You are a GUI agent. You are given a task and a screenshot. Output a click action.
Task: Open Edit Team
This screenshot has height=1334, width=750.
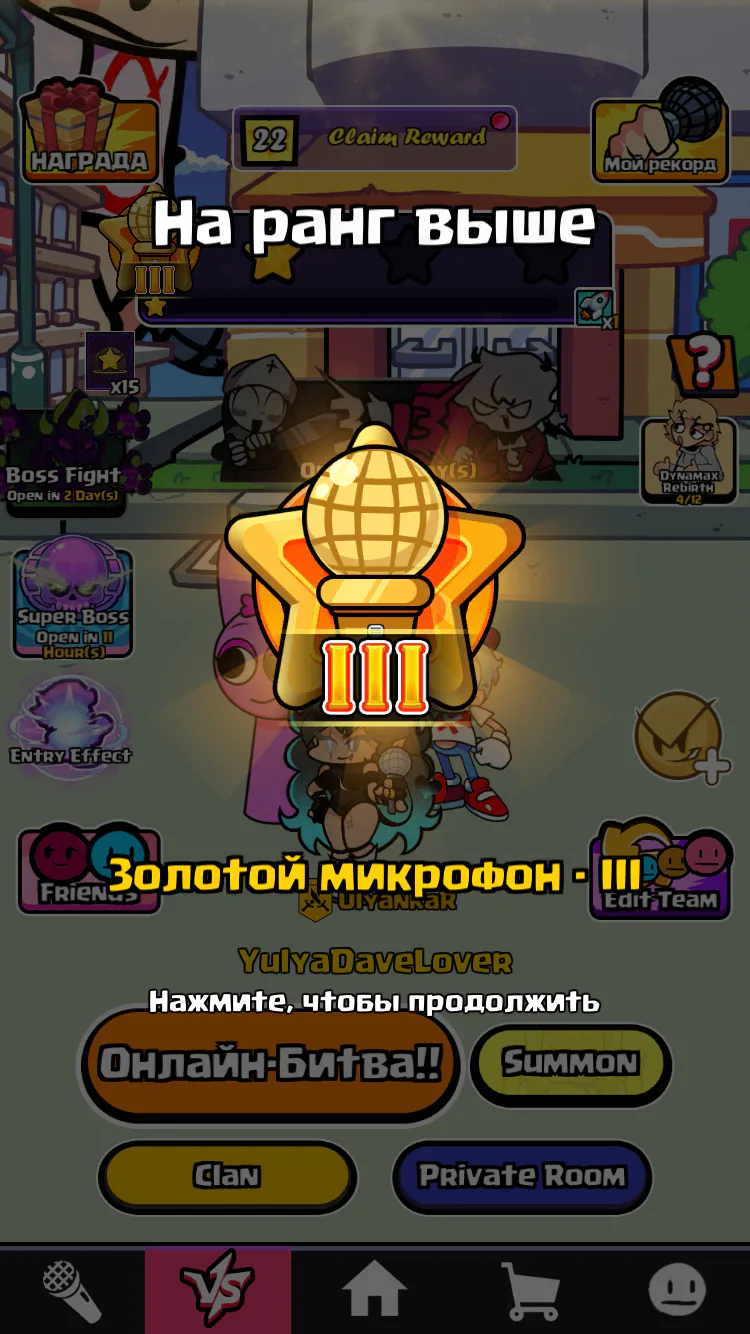point(661,870)
